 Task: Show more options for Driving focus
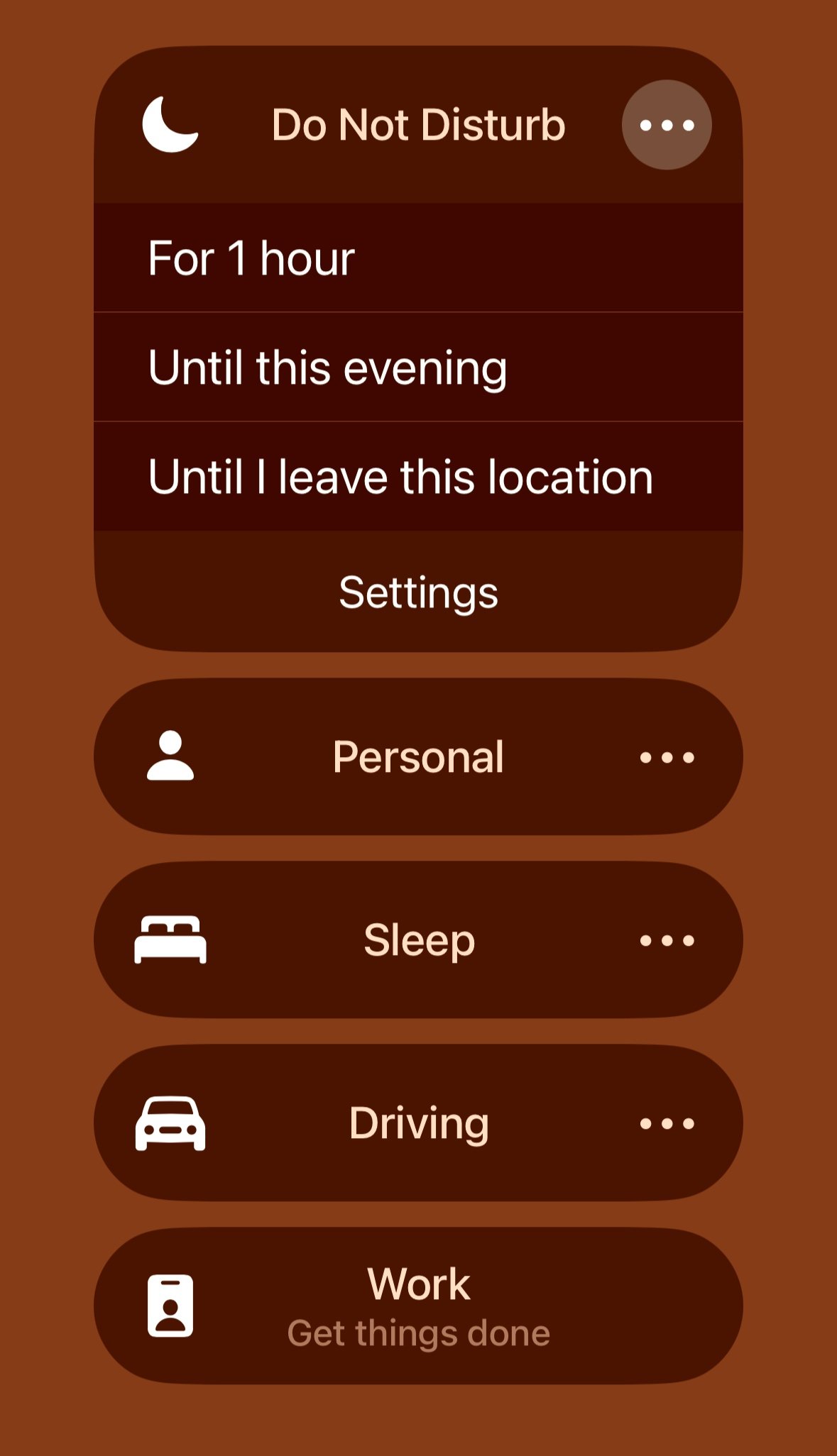click(667, 1123)
